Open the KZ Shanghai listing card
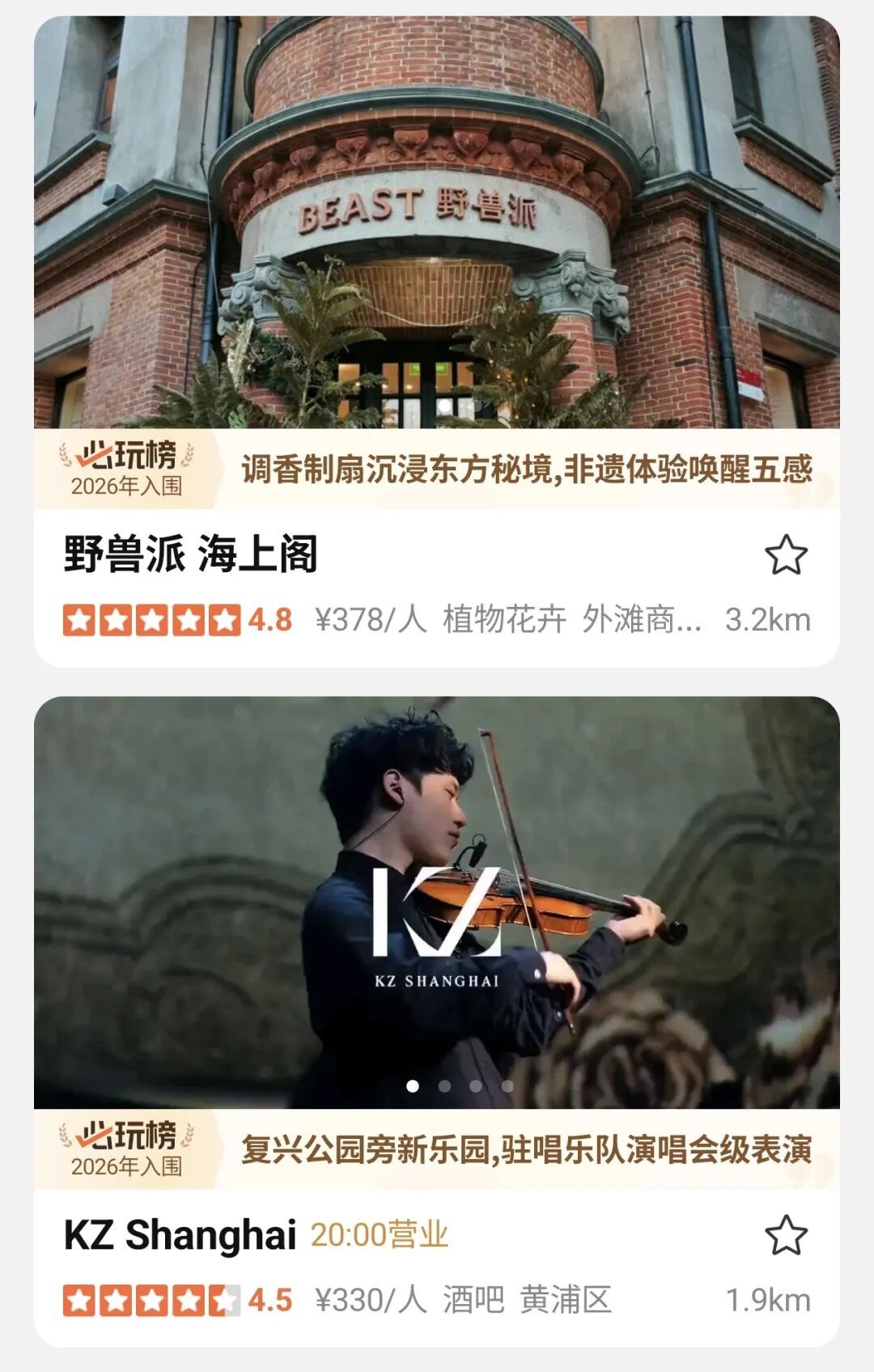The image size is (874, 1372). (180, 1235)
